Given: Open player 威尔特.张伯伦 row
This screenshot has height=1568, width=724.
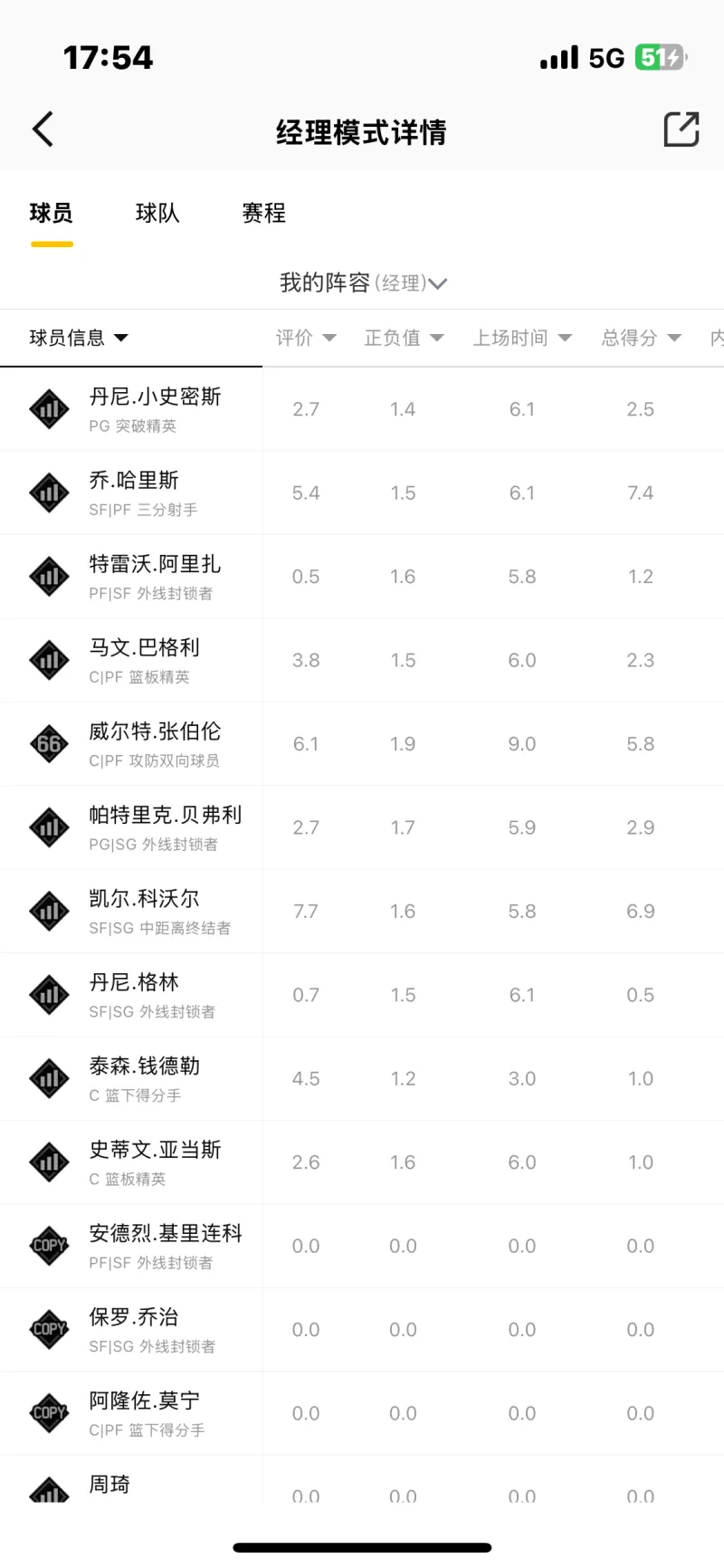Looking at the screenshot, I should [x=155, y=743].
